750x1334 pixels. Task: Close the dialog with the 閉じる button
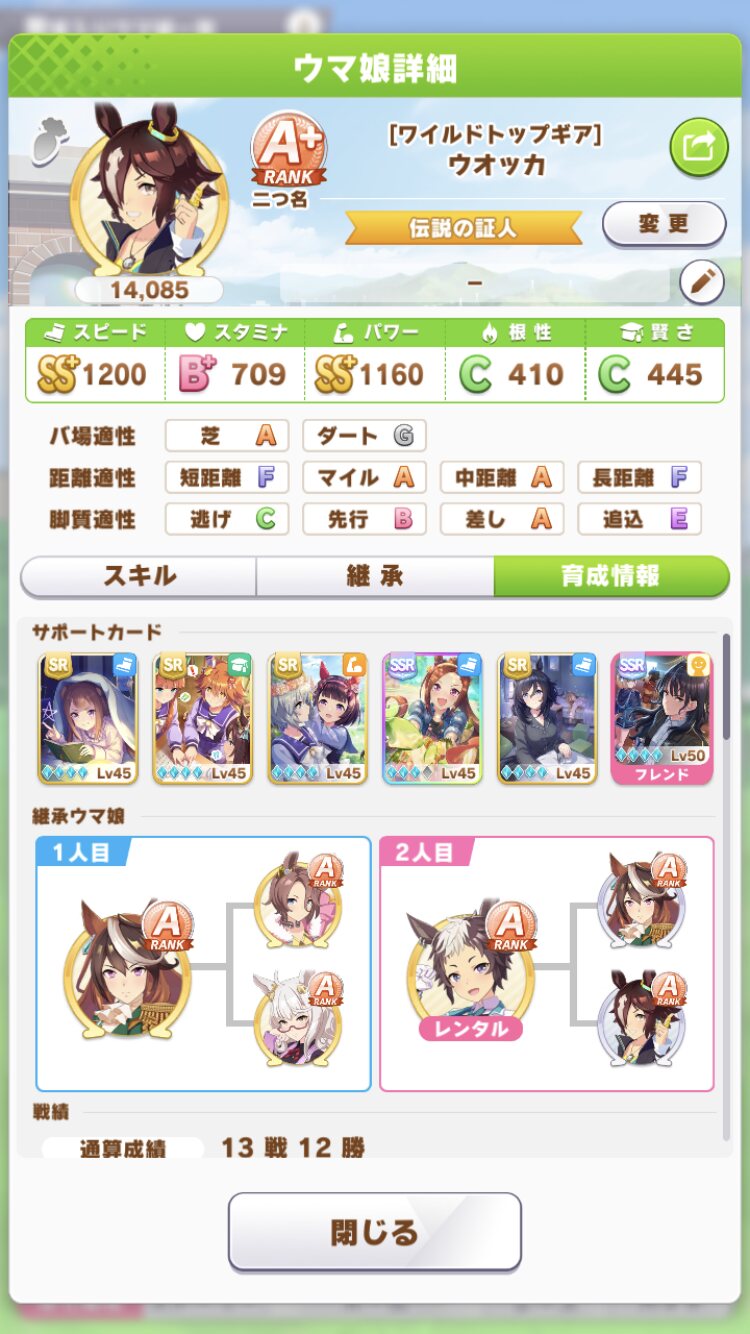[x=375, y=1231]
